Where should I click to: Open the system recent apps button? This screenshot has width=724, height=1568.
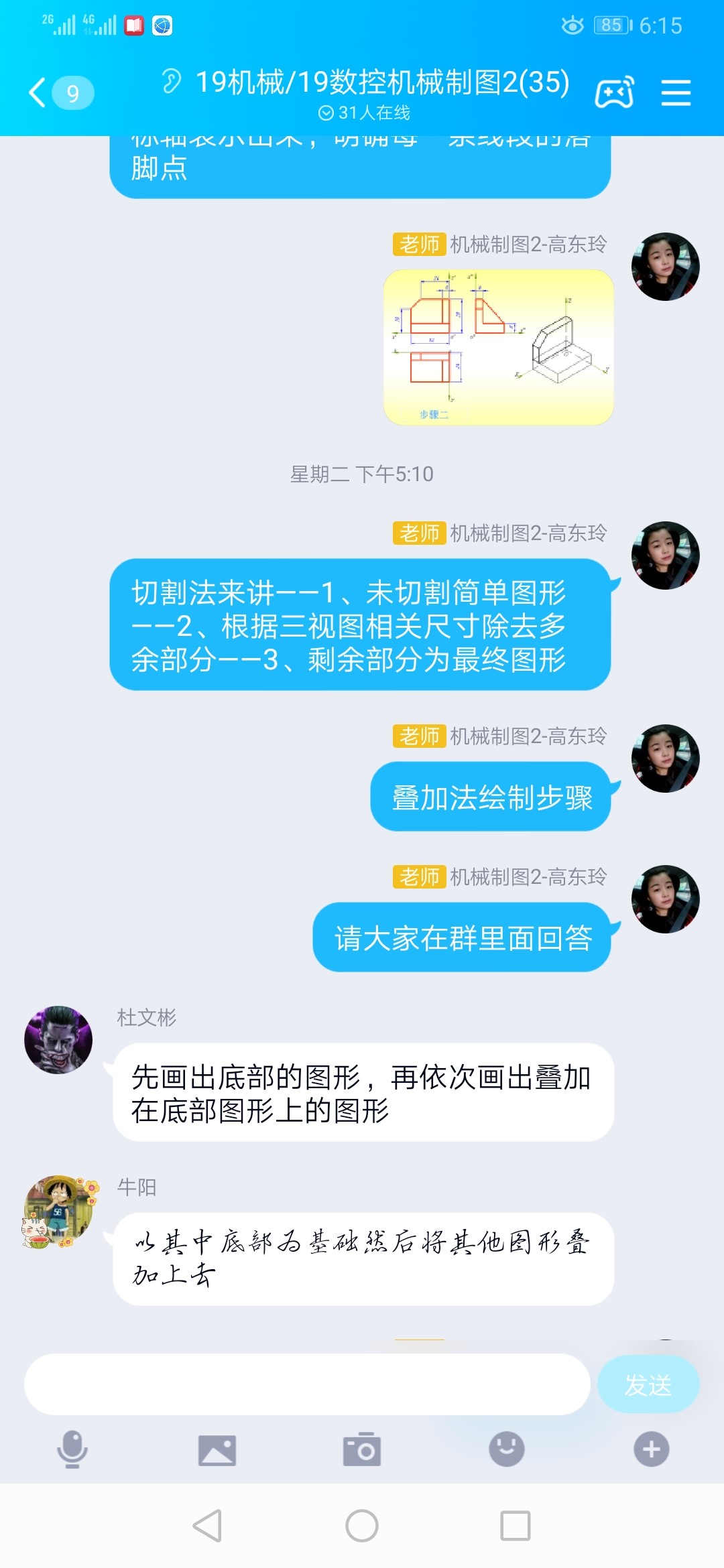click(x=516, y=1526)
